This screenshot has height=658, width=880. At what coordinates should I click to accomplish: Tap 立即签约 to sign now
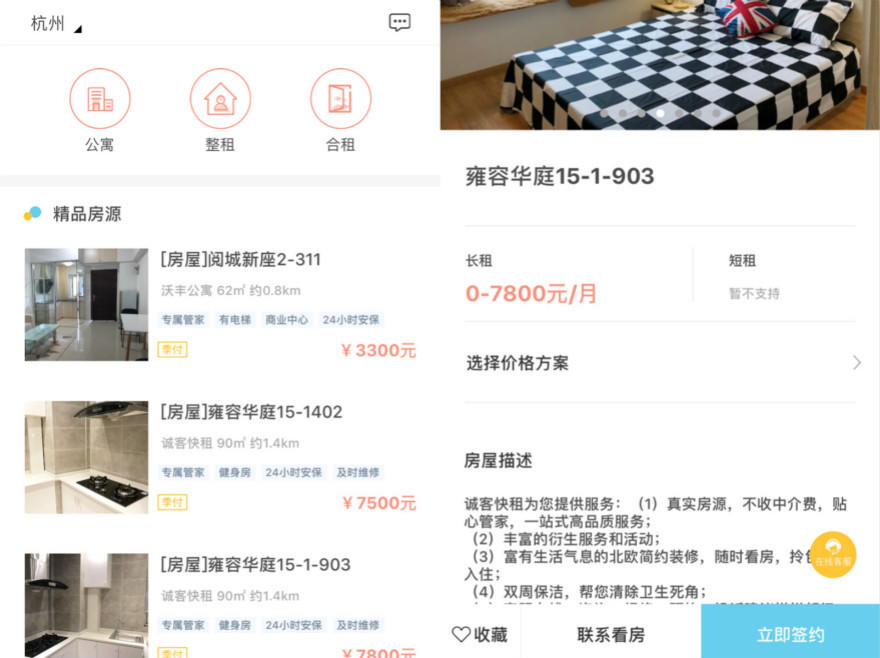tap(790, 634)
